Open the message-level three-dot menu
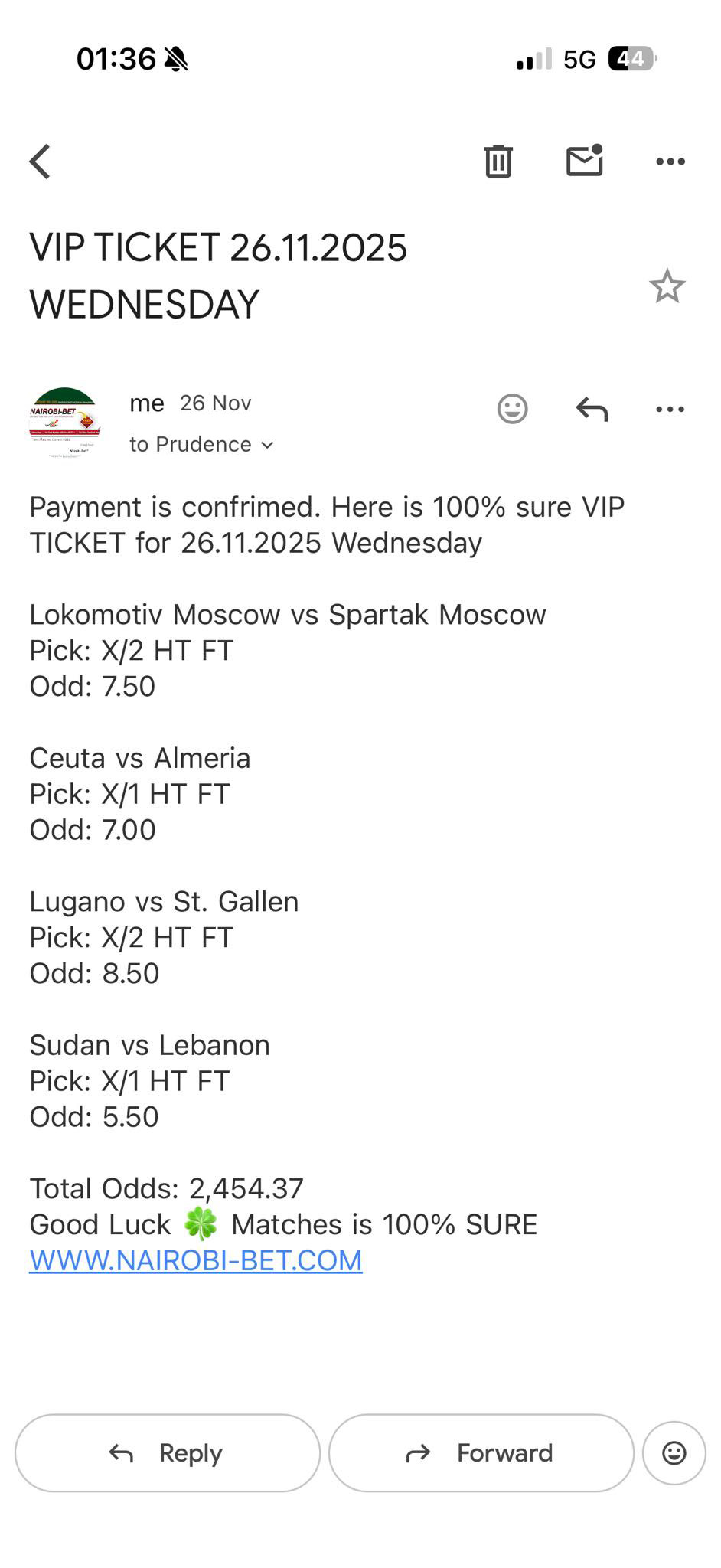721x1568 pixels. [670, 408]
